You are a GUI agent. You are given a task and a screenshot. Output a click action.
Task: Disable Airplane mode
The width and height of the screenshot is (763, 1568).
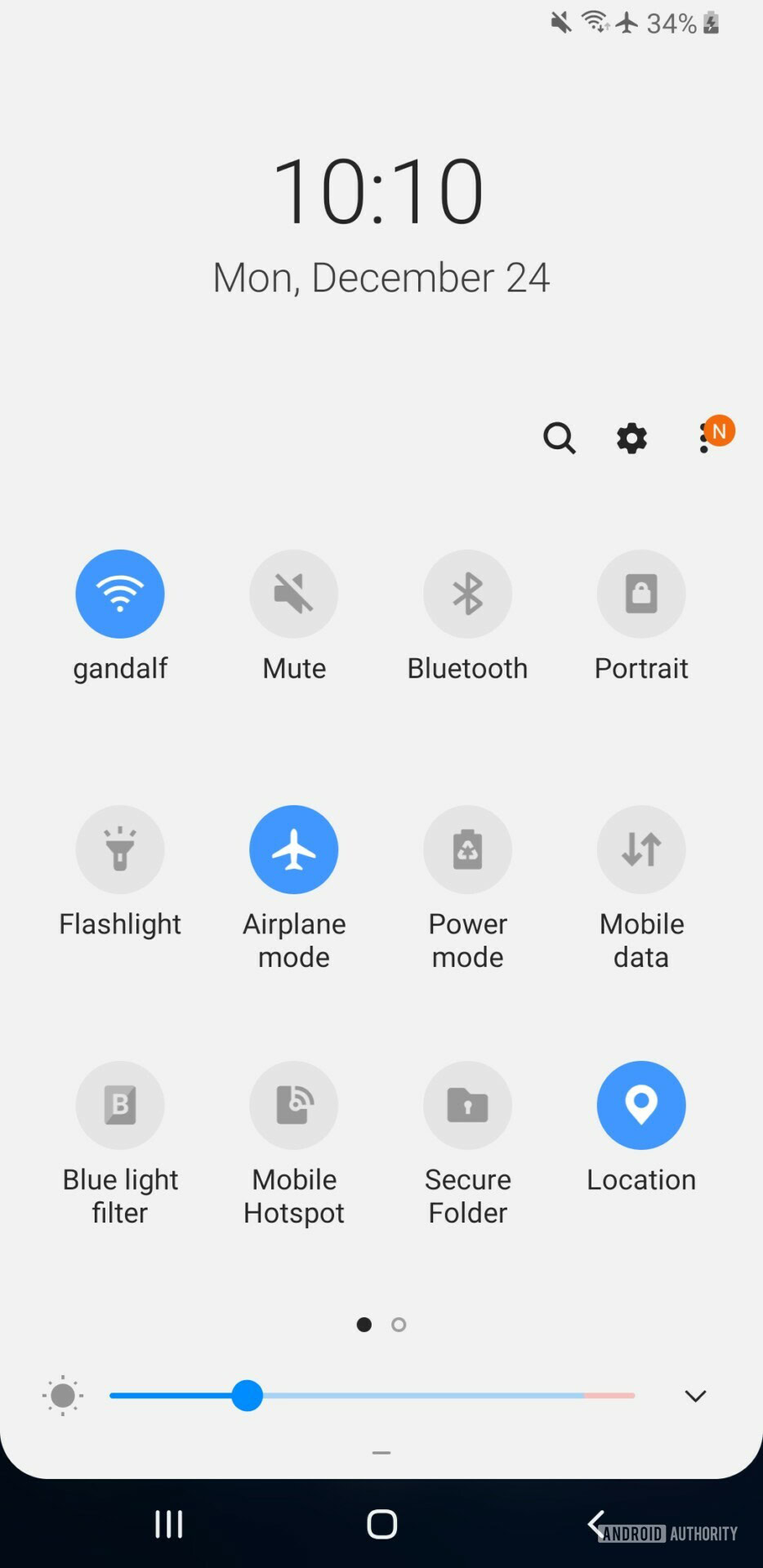(x=293, y=849)
